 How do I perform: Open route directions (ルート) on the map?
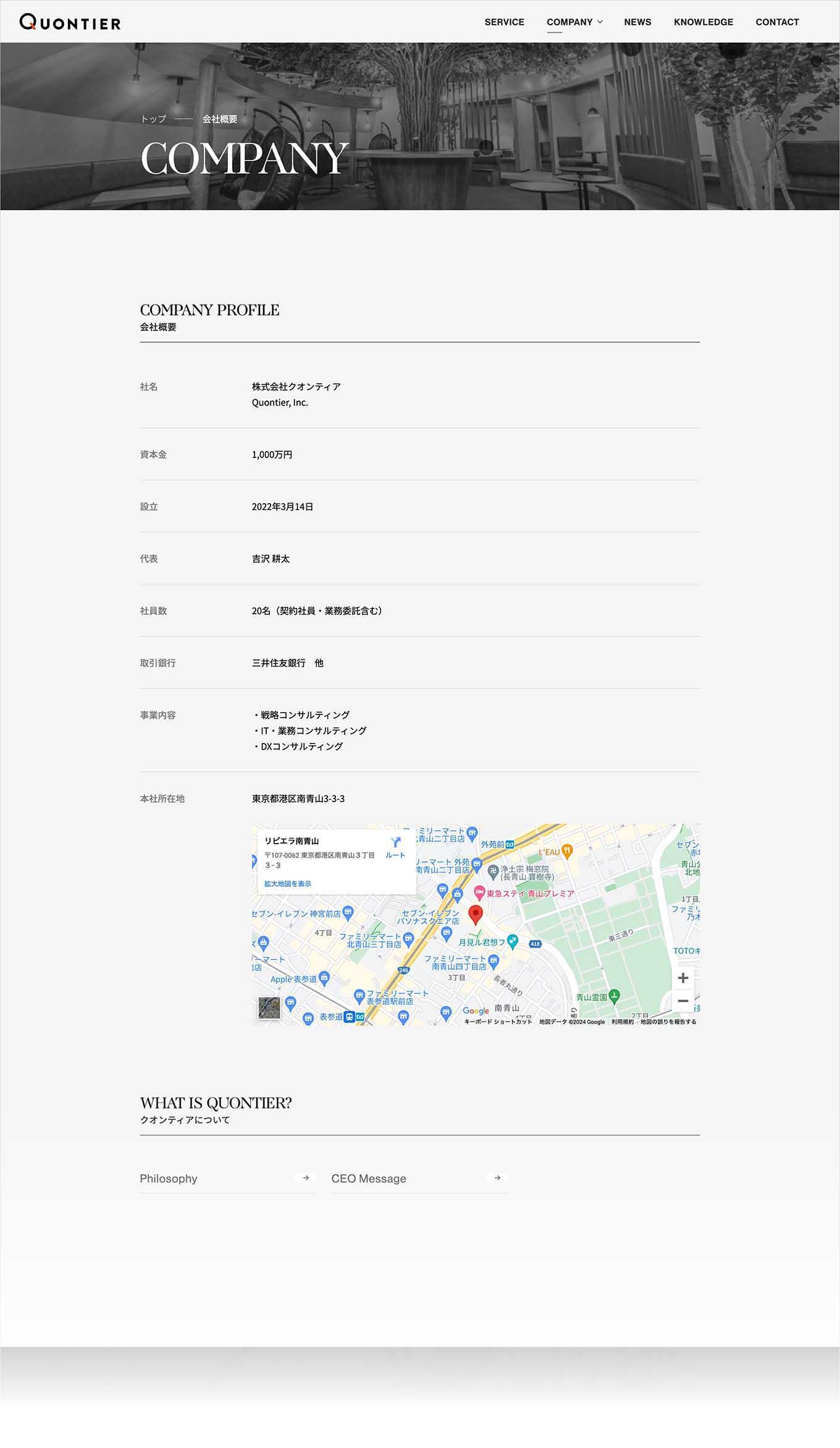[395, 846]
